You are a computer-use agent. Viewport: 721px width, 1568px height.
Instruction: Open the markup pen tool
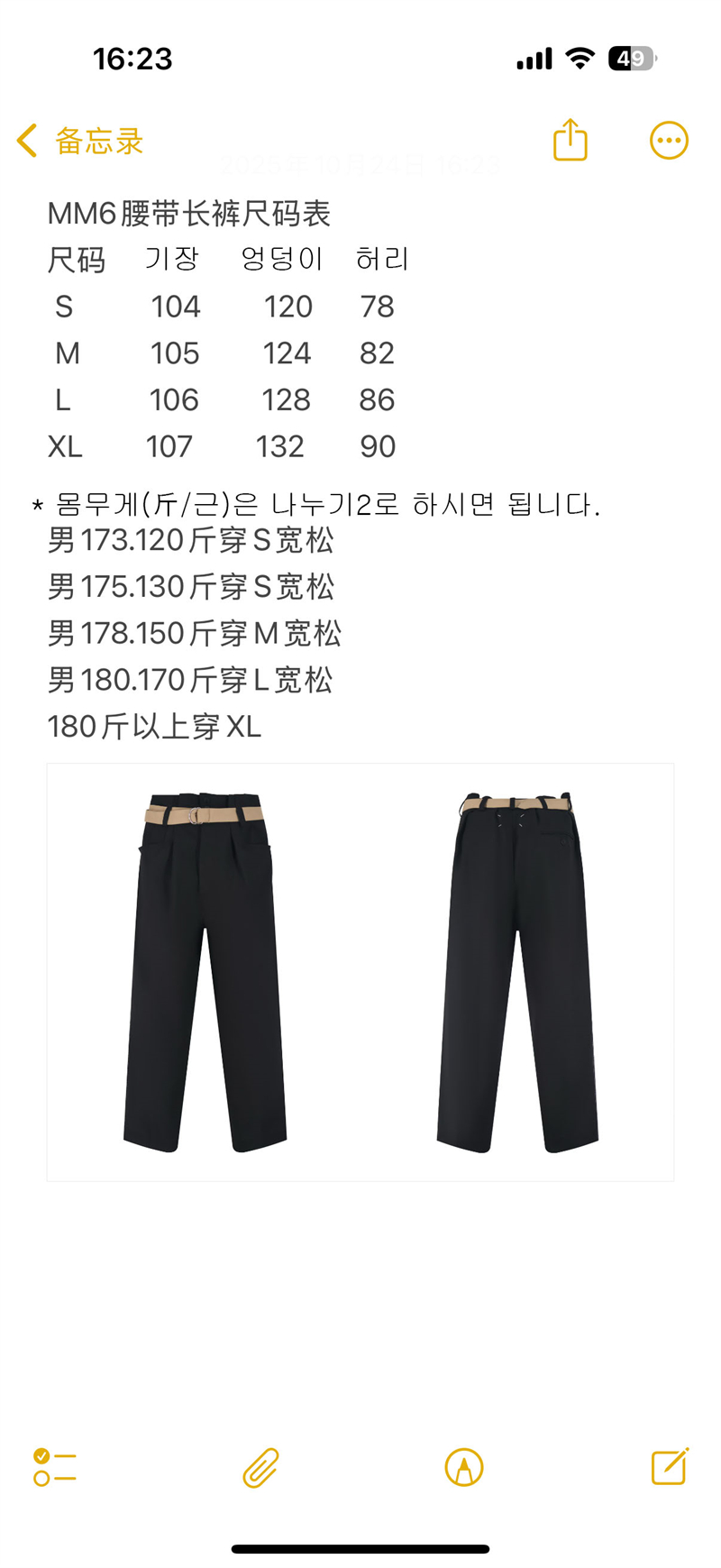[464, 1467]
